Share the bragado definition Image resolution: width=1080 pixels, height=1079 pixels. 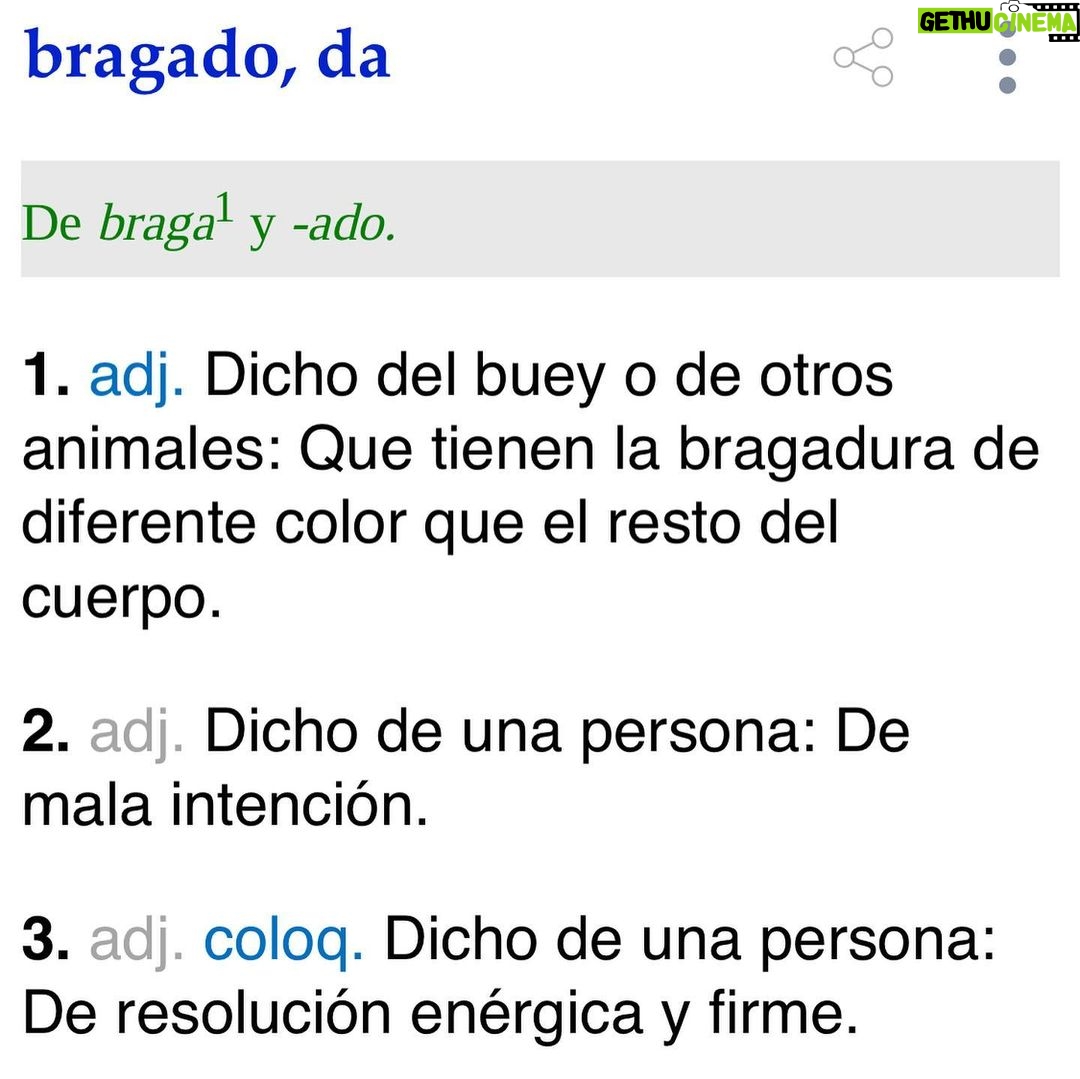coord(864,58)
